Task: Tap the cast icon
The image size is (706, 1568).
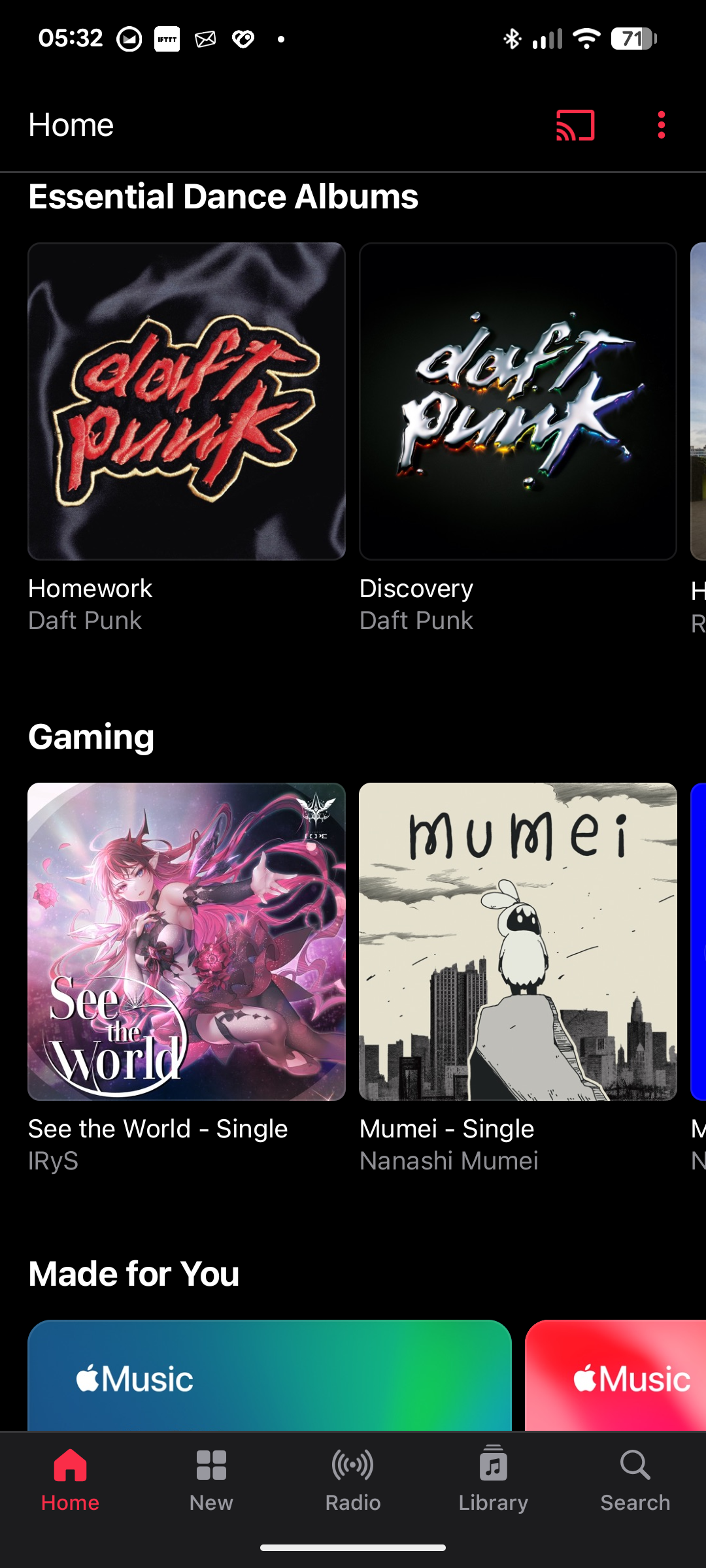Action: 575,125
